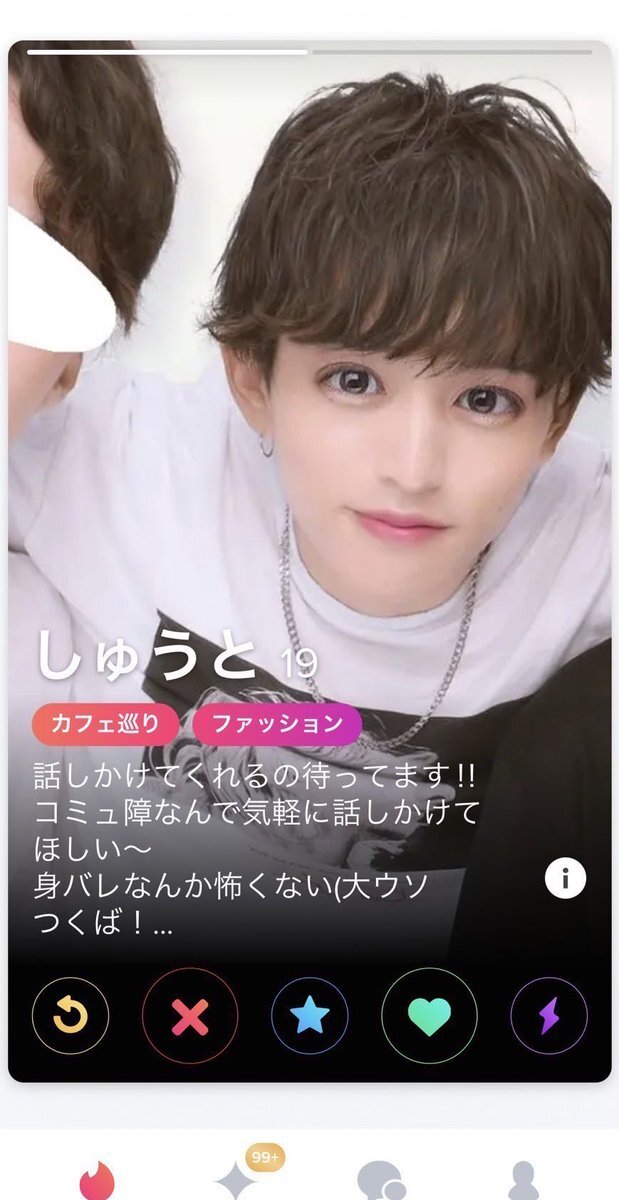Send a Super Like with the star
The image size is (619, 1200).
point(310,1017)
